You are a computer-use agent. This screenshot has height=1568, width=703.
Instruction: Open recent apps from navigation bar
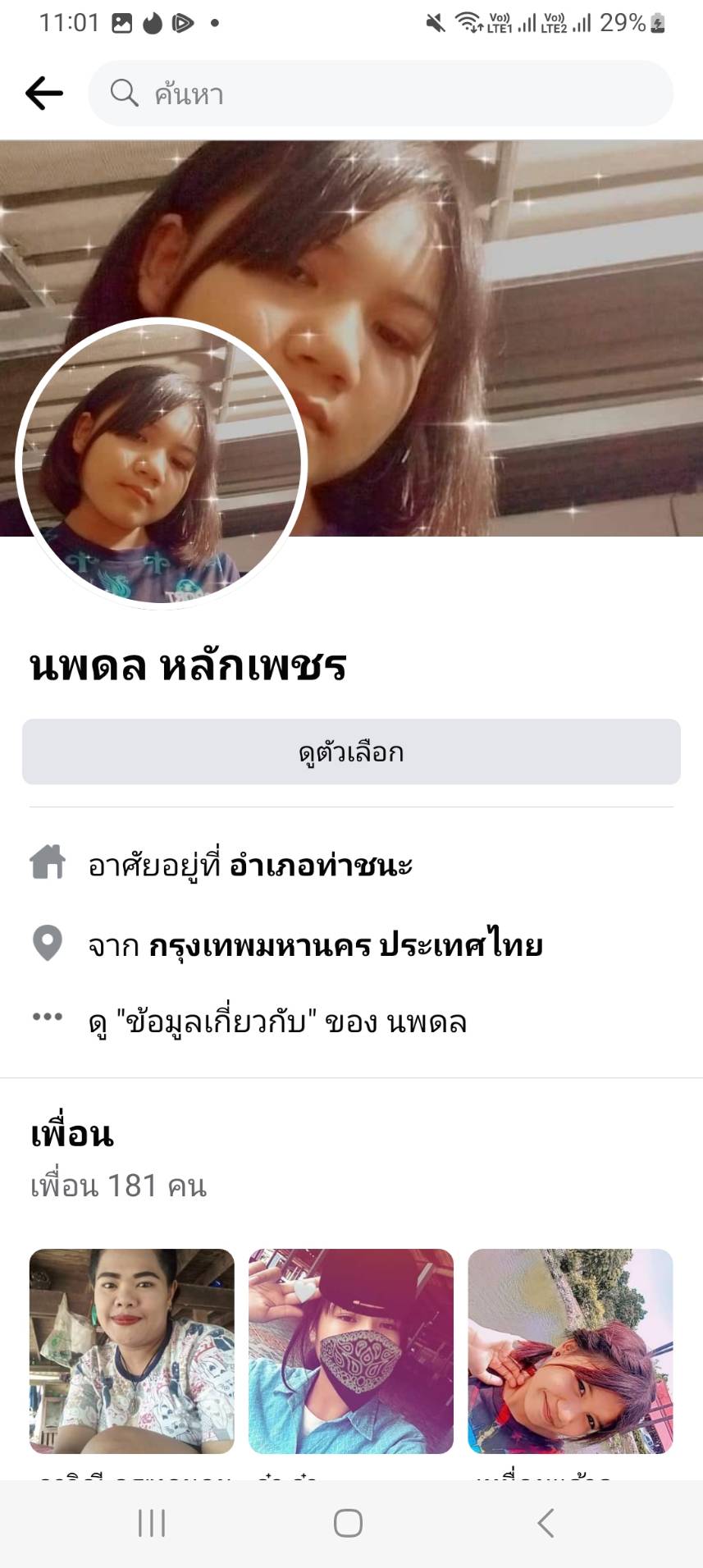152,1523
